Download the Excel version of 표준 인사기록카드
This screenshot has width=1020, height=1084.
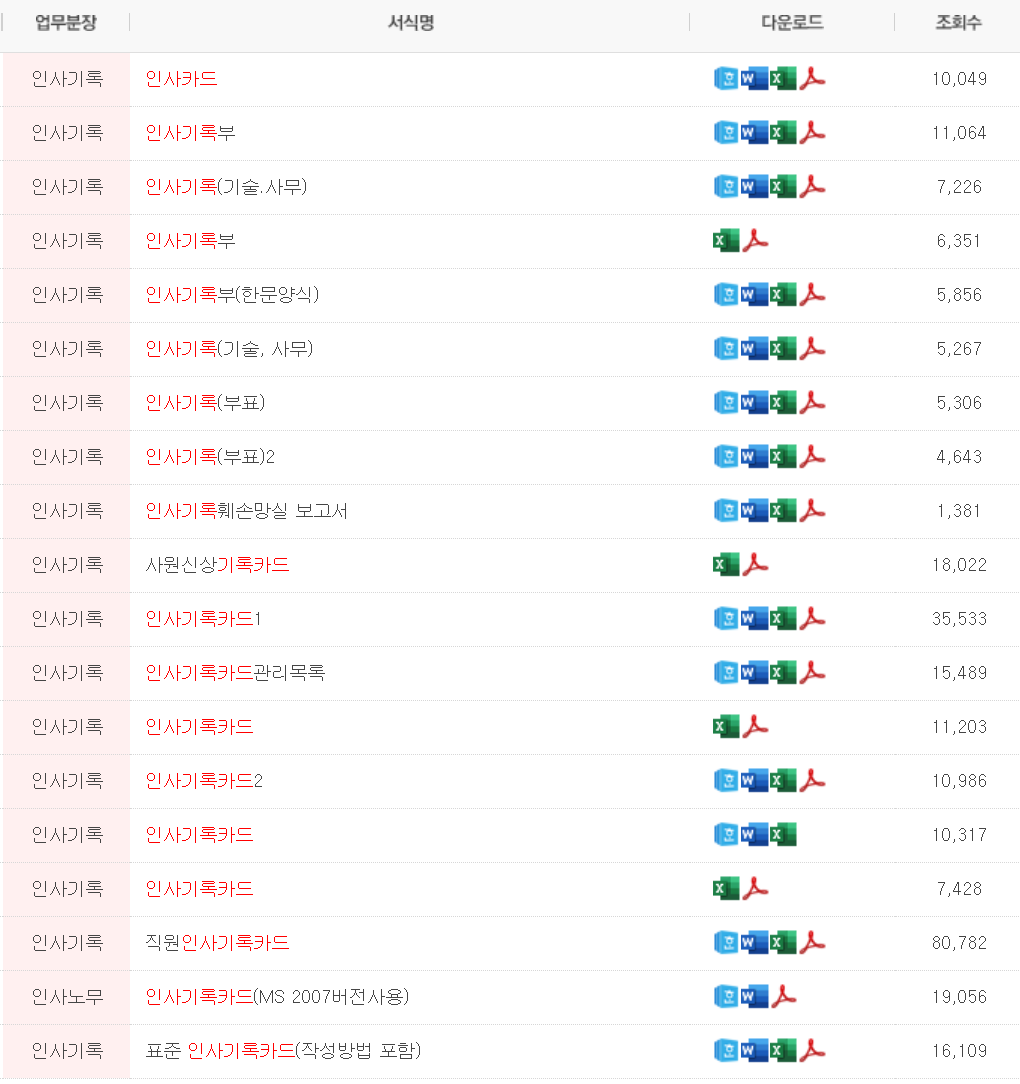[781, 1050]
